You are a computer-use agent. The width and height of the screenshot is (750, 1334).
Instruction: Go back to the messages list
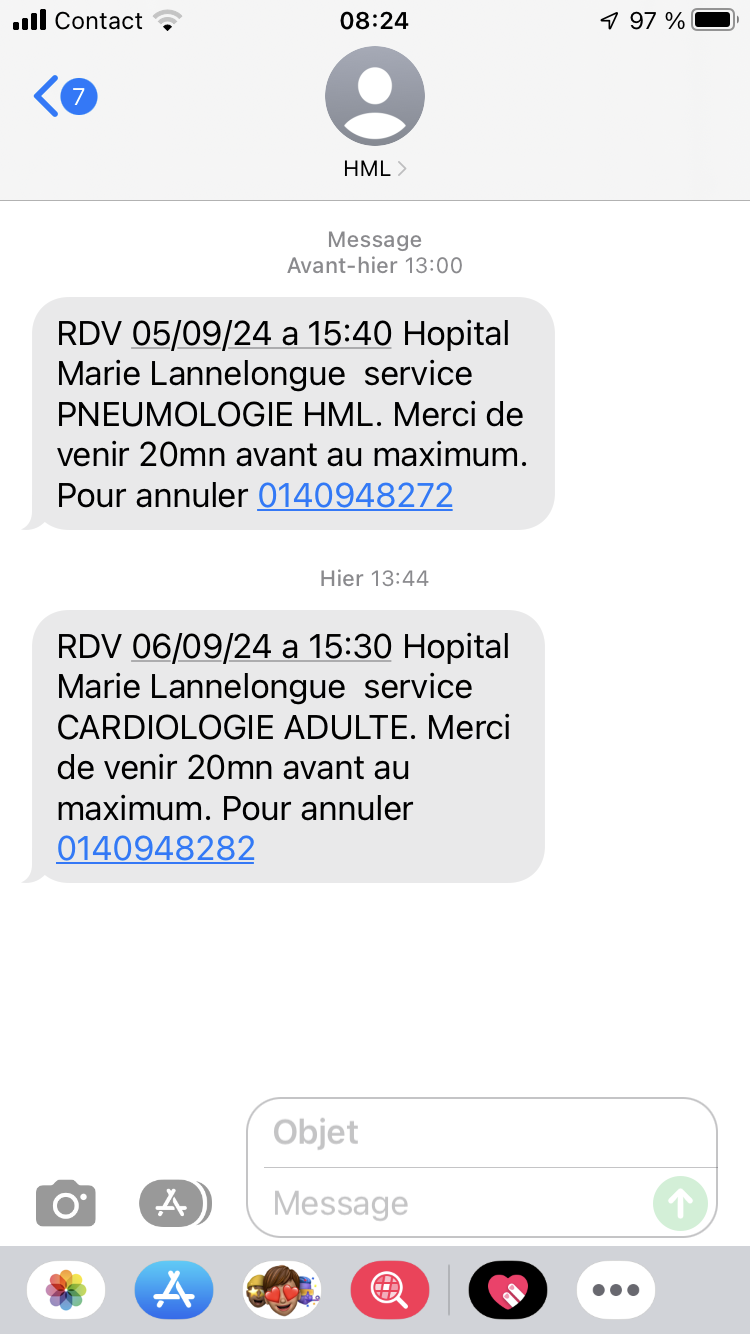[62, 97]
